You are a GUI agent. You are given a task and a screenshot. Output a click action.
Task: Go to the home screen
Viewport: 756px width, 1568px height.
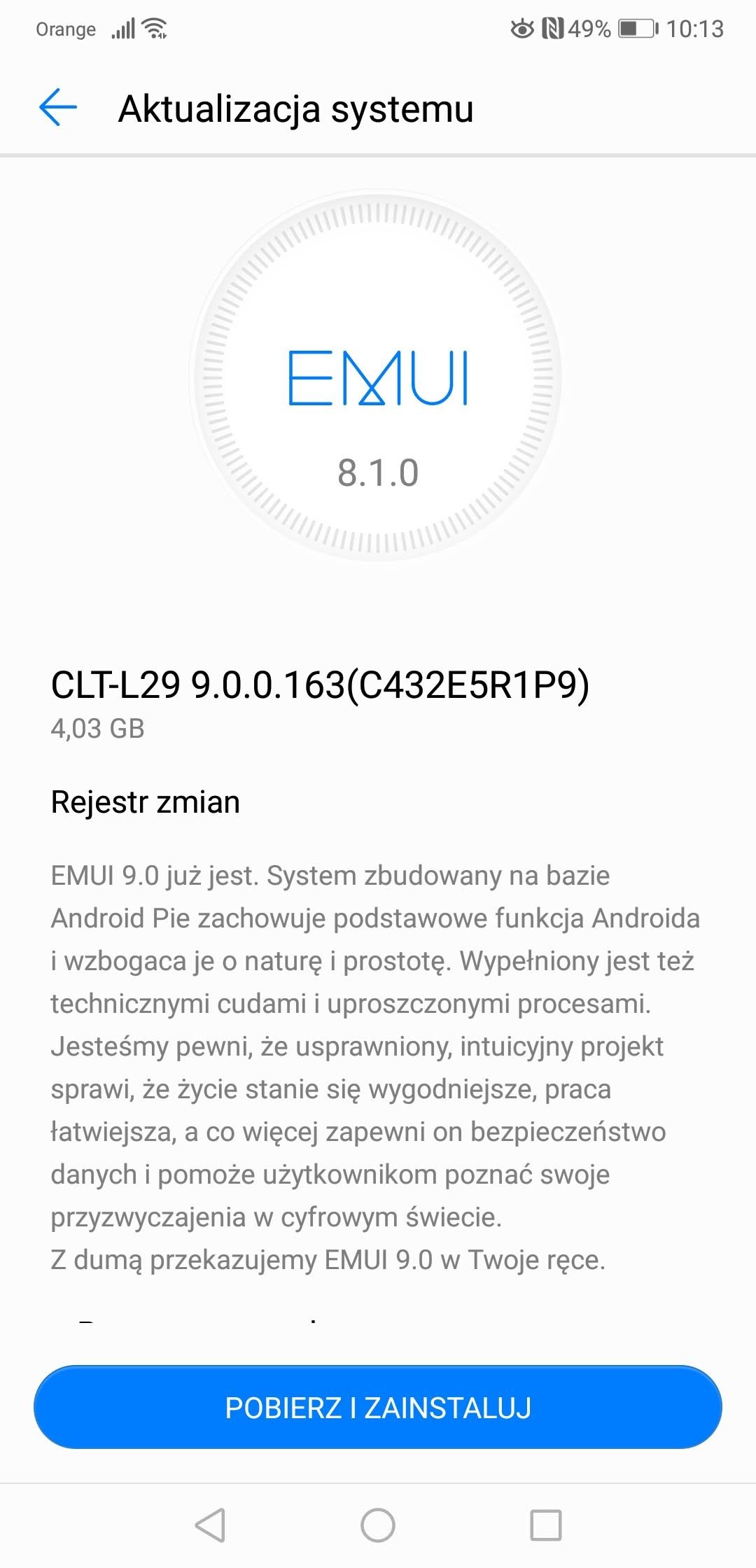[378, 1525]
